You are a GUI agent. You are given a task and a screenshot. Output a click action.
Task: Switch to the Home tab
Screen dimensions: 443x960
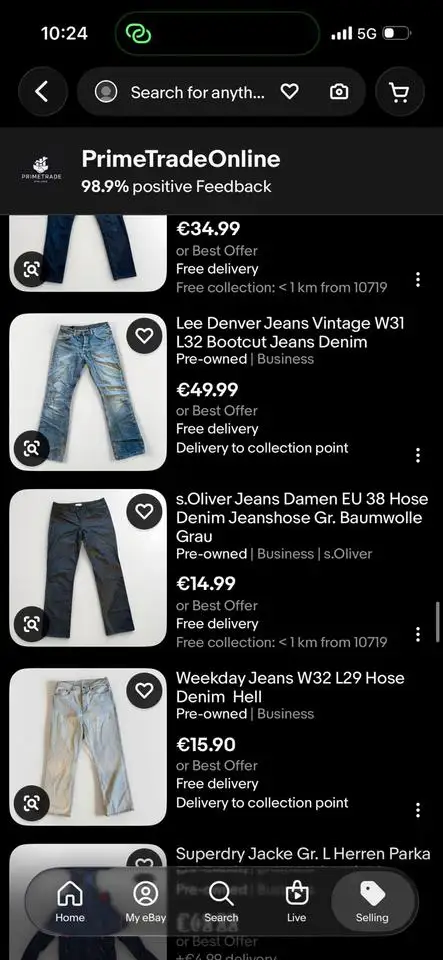(x=70, y=901)
